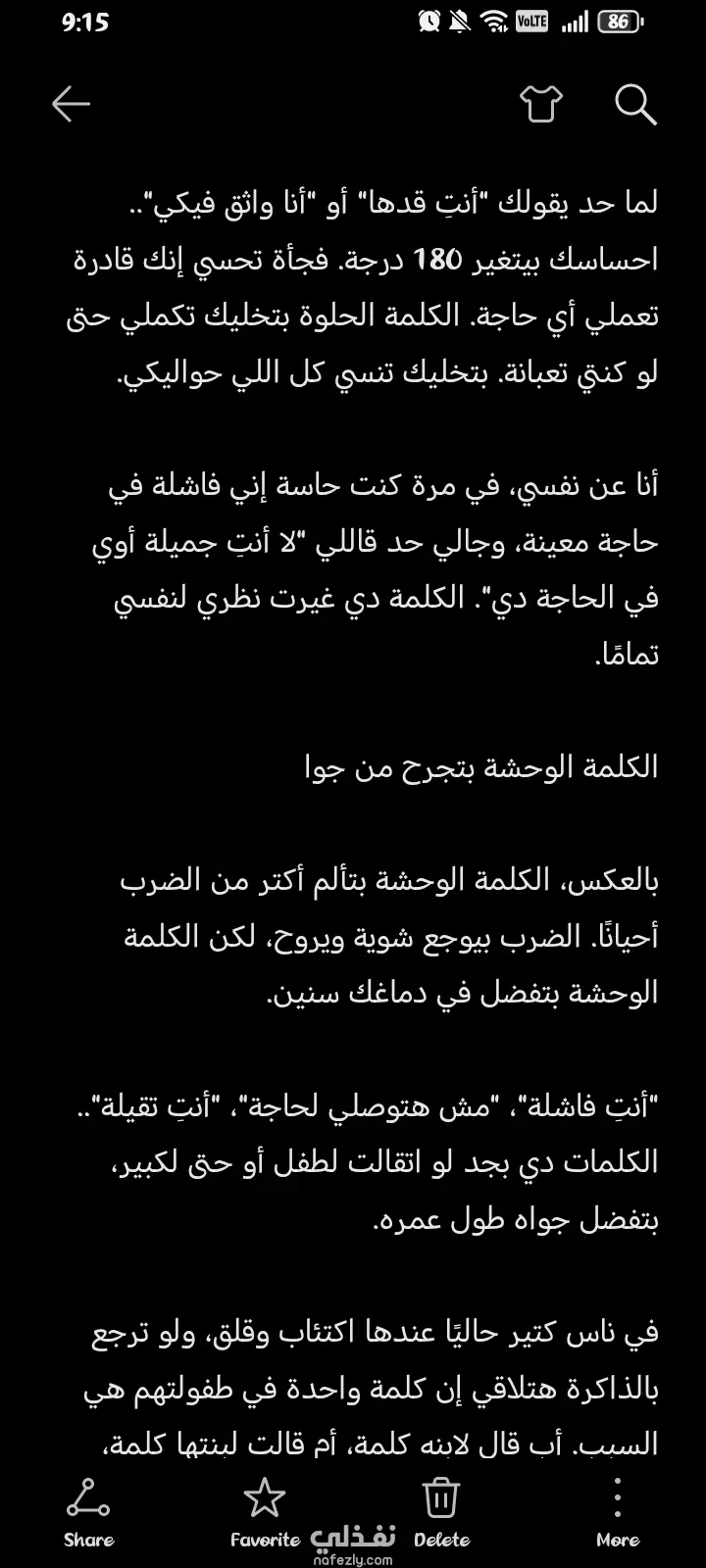The height and width of the screenshot is (1568, 706).
Task: Open the More options menu
Action: point(618,1512)
